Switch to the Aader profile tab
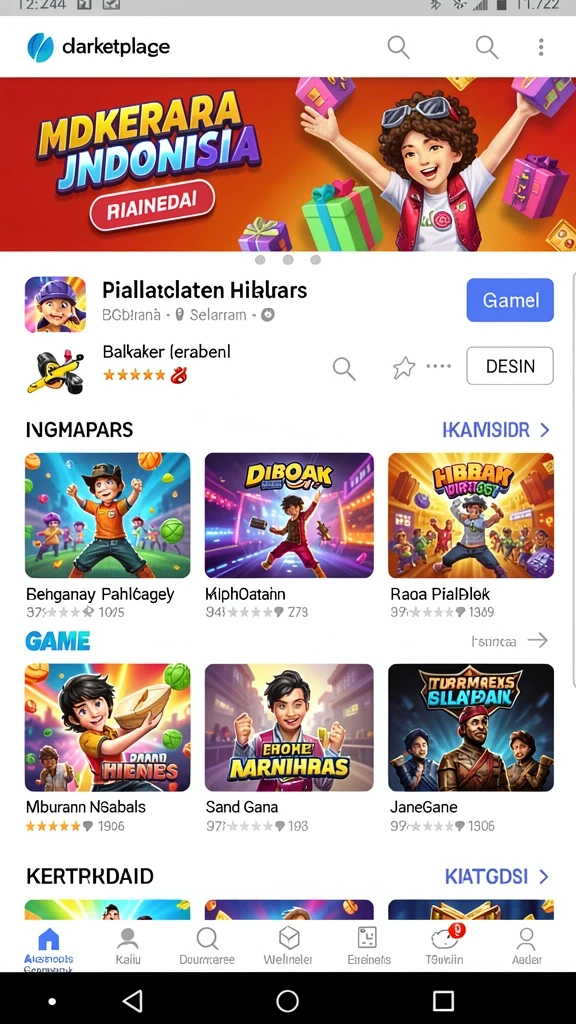 [526, 946]
